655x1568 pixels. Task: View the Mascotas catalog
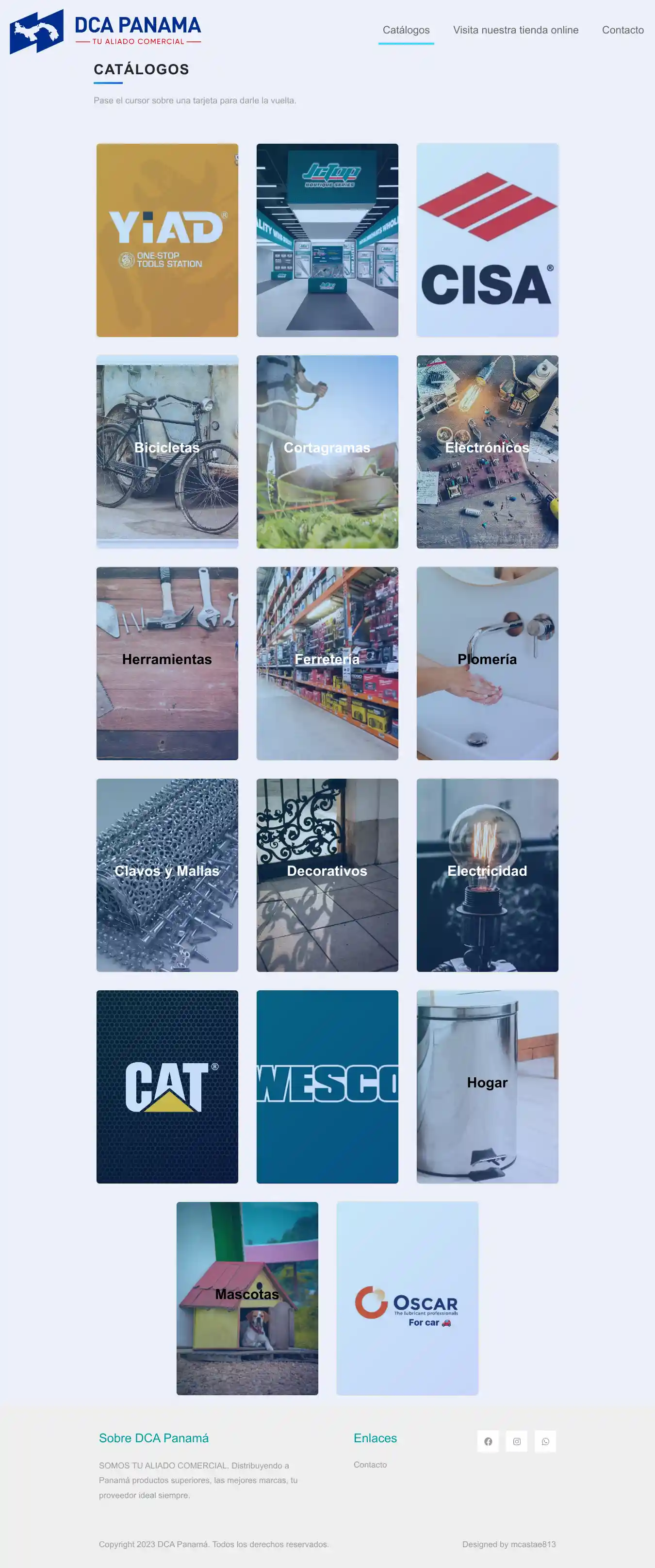tap(247, 1298)
